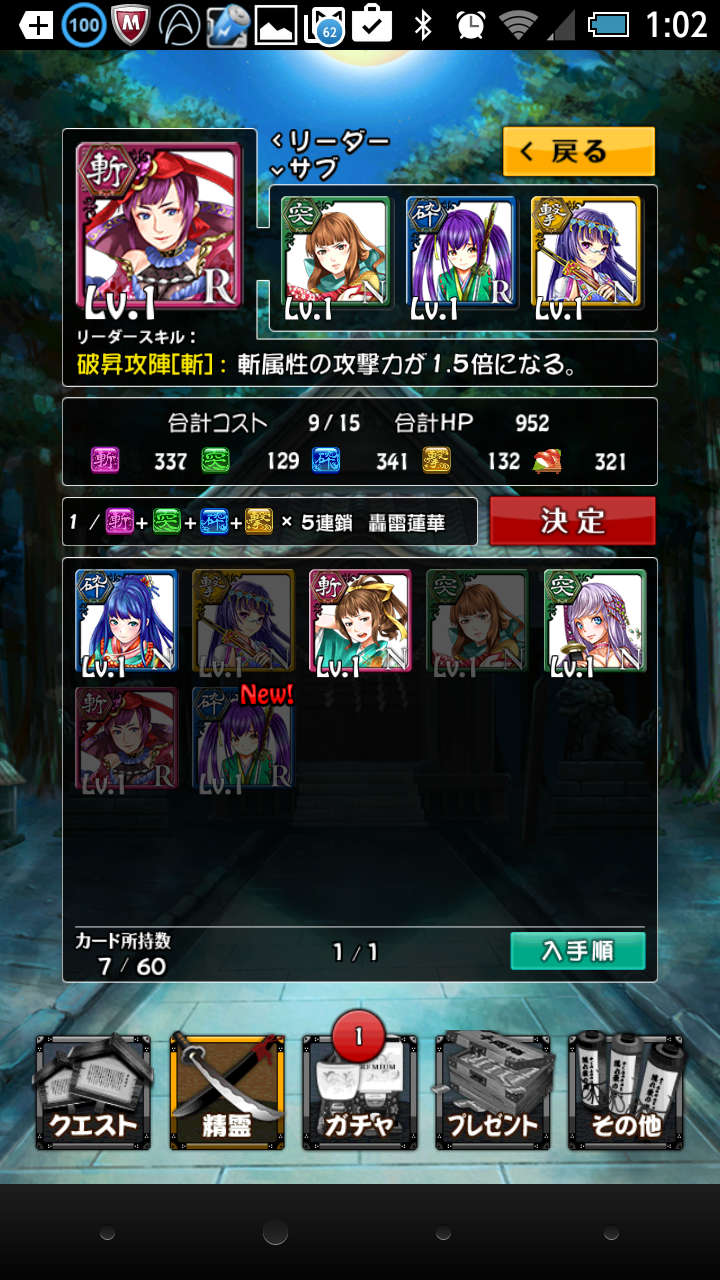Image resolution: width=720 pixels, height=1280 pixels.
Task: Tap the 戻る back button
Action: coord(579,152)
